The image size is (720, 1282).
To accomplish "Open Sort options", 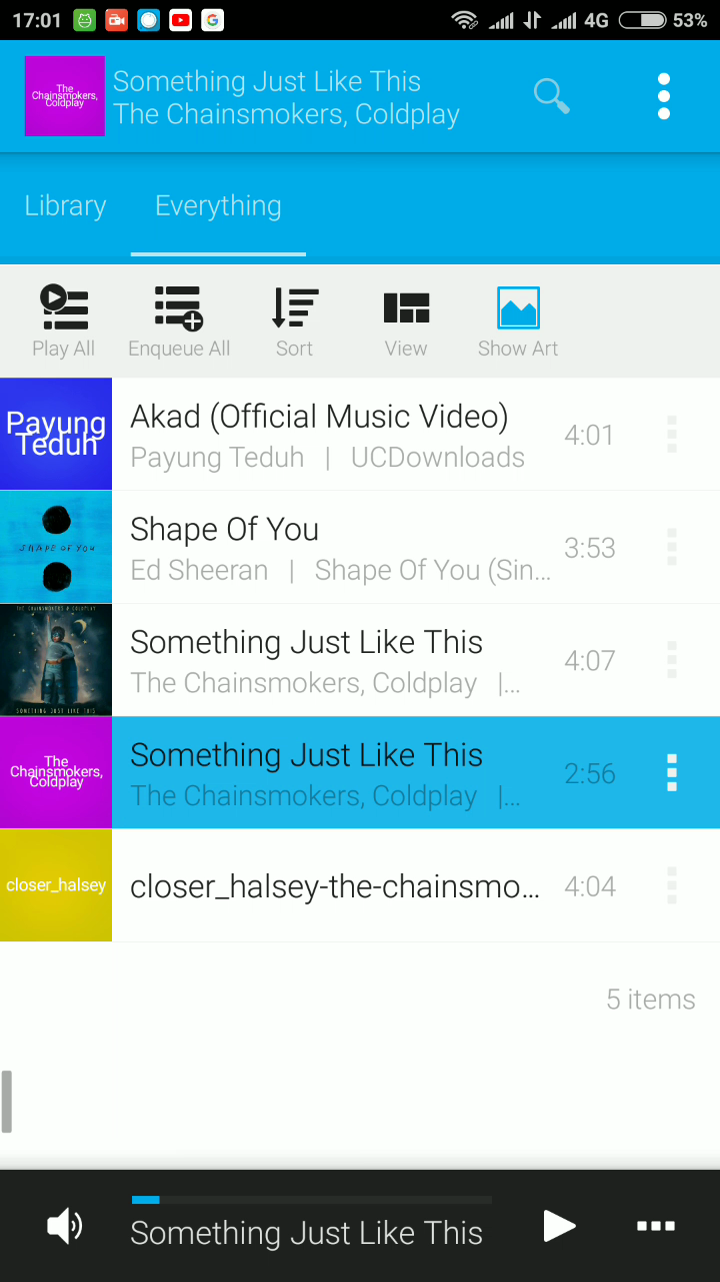I will [x=295, y=321].
